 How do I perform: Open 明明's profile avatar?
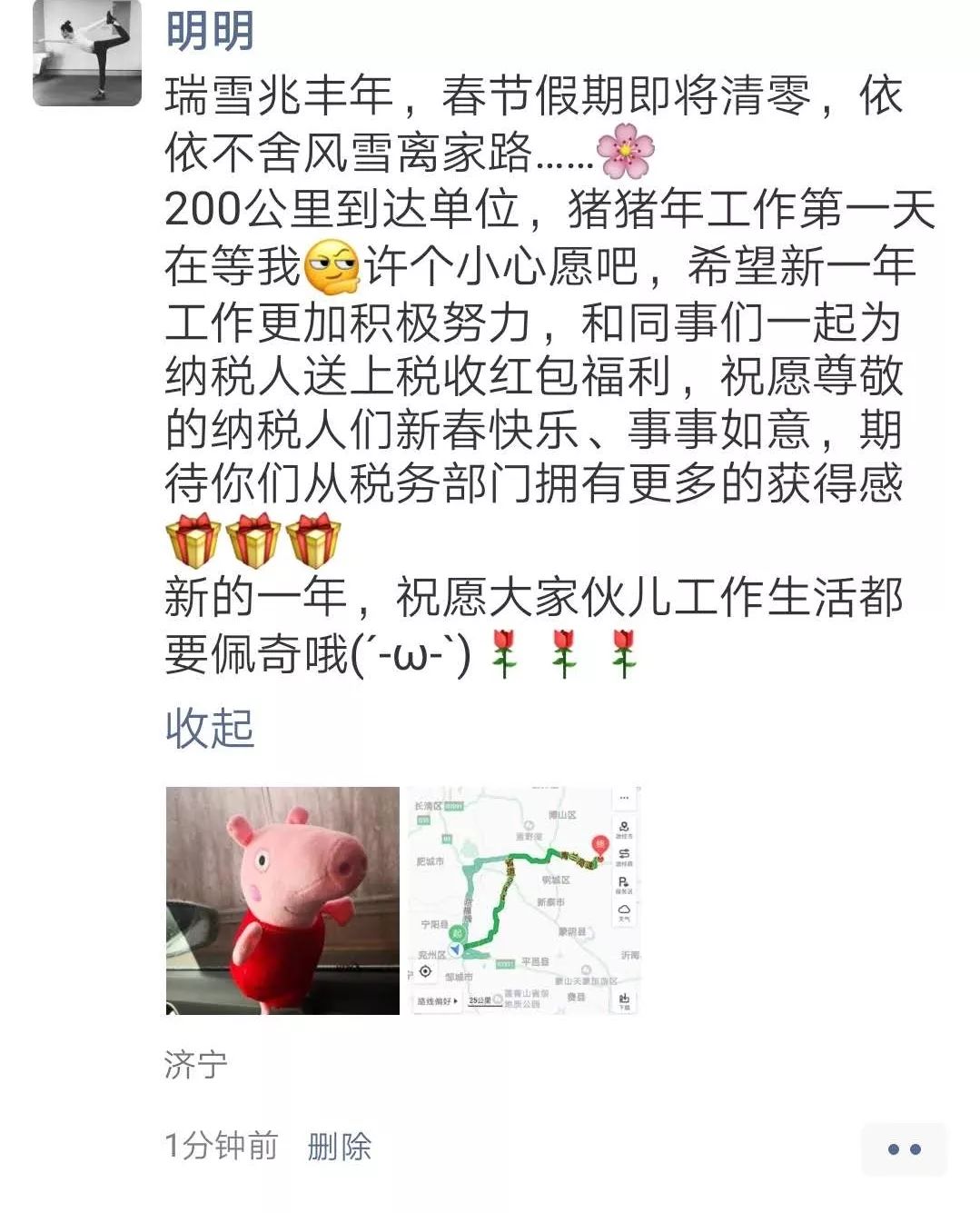click(87, 52)
